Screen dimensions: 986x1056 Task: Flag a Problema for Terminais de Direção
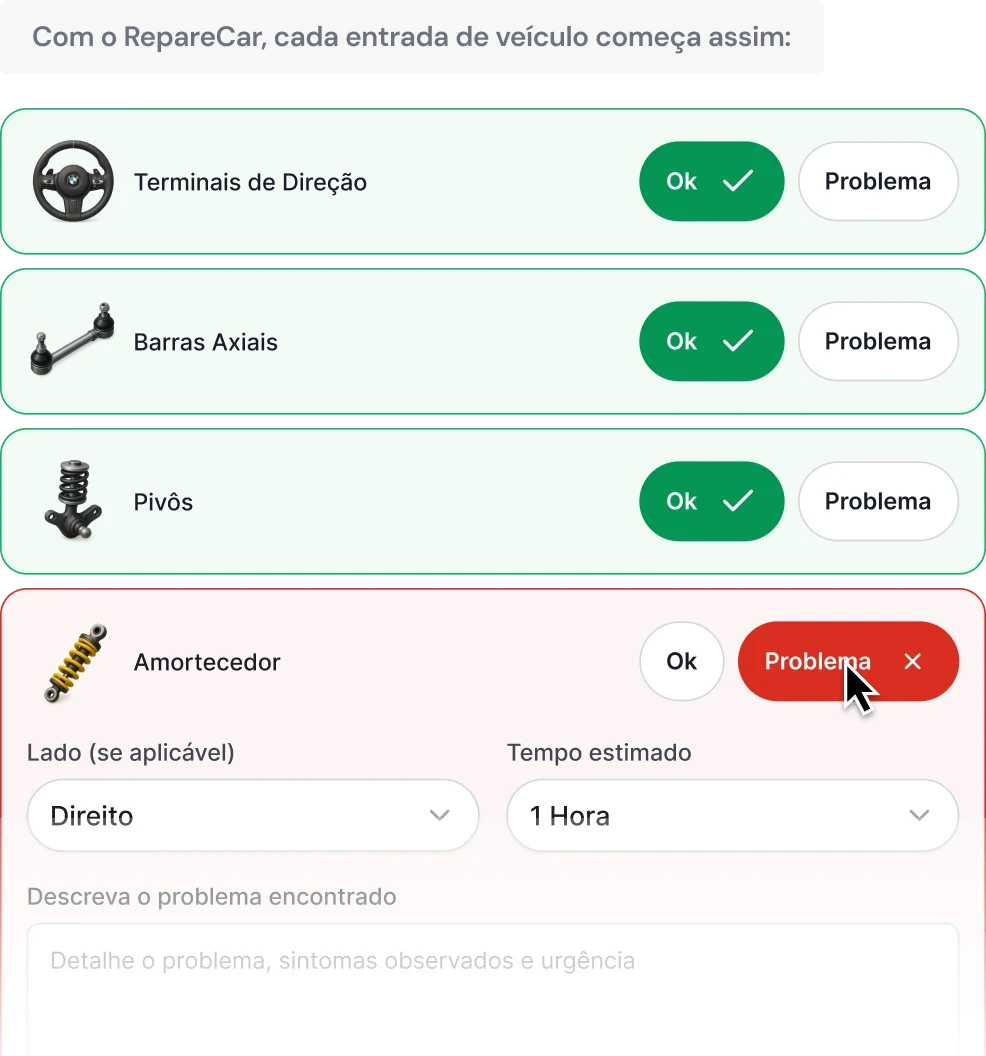(878, 181)
